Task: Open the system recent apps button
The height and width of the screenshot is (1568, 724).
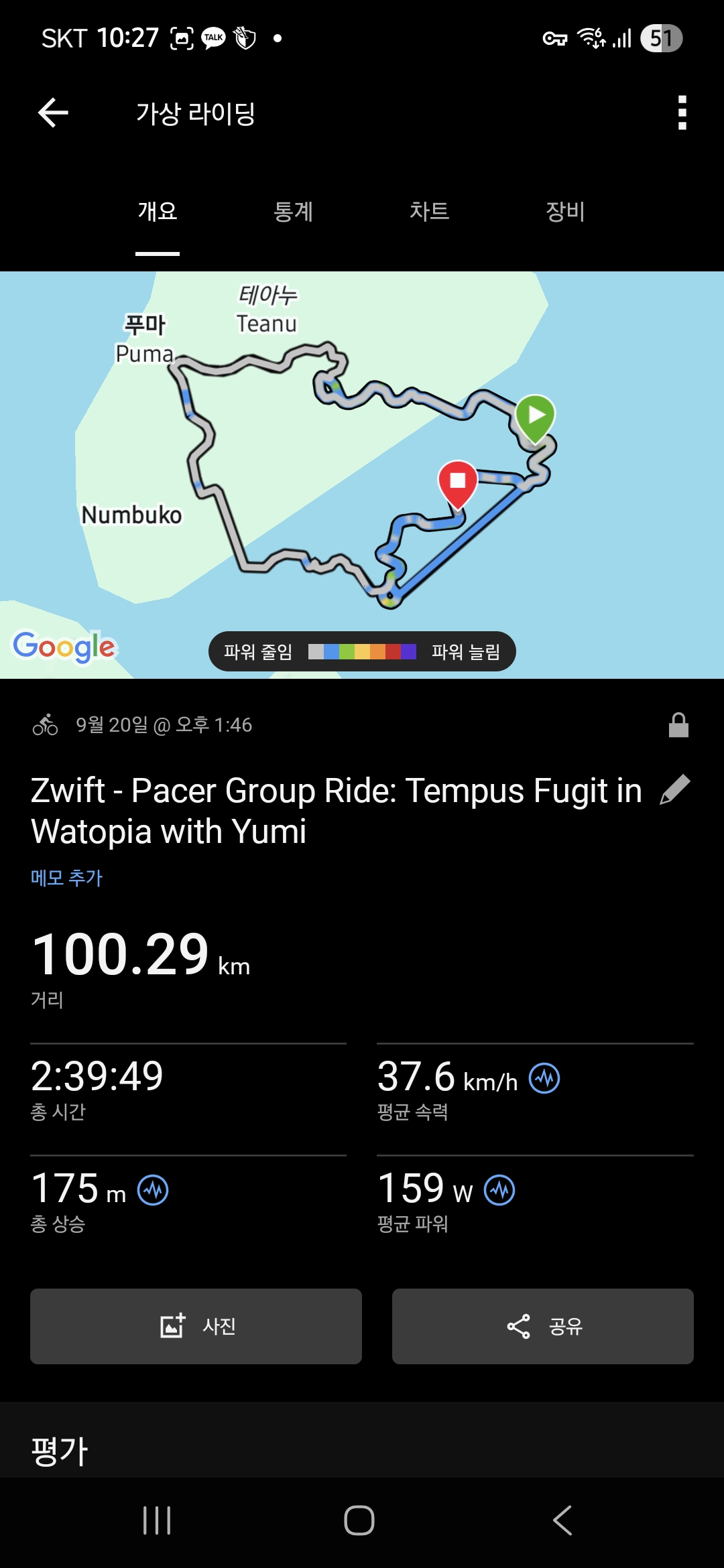Action: (x=158, y=1520)
